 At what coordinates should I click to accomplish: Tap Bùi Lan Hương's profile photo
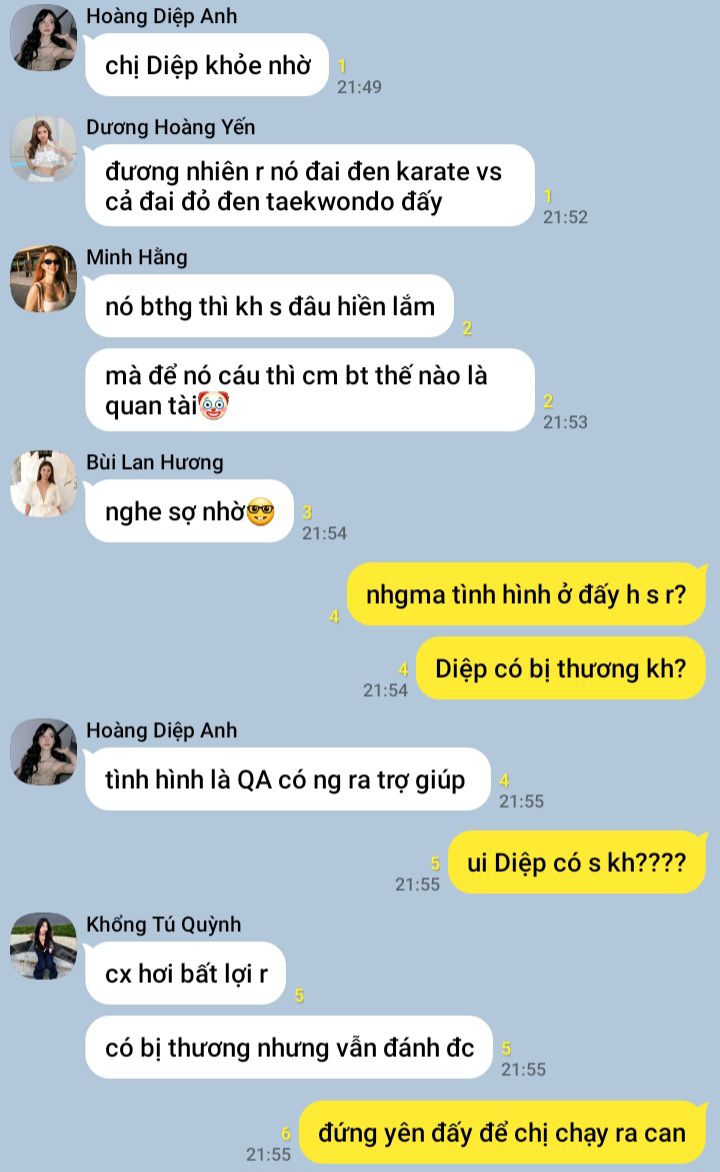[43, 484]
